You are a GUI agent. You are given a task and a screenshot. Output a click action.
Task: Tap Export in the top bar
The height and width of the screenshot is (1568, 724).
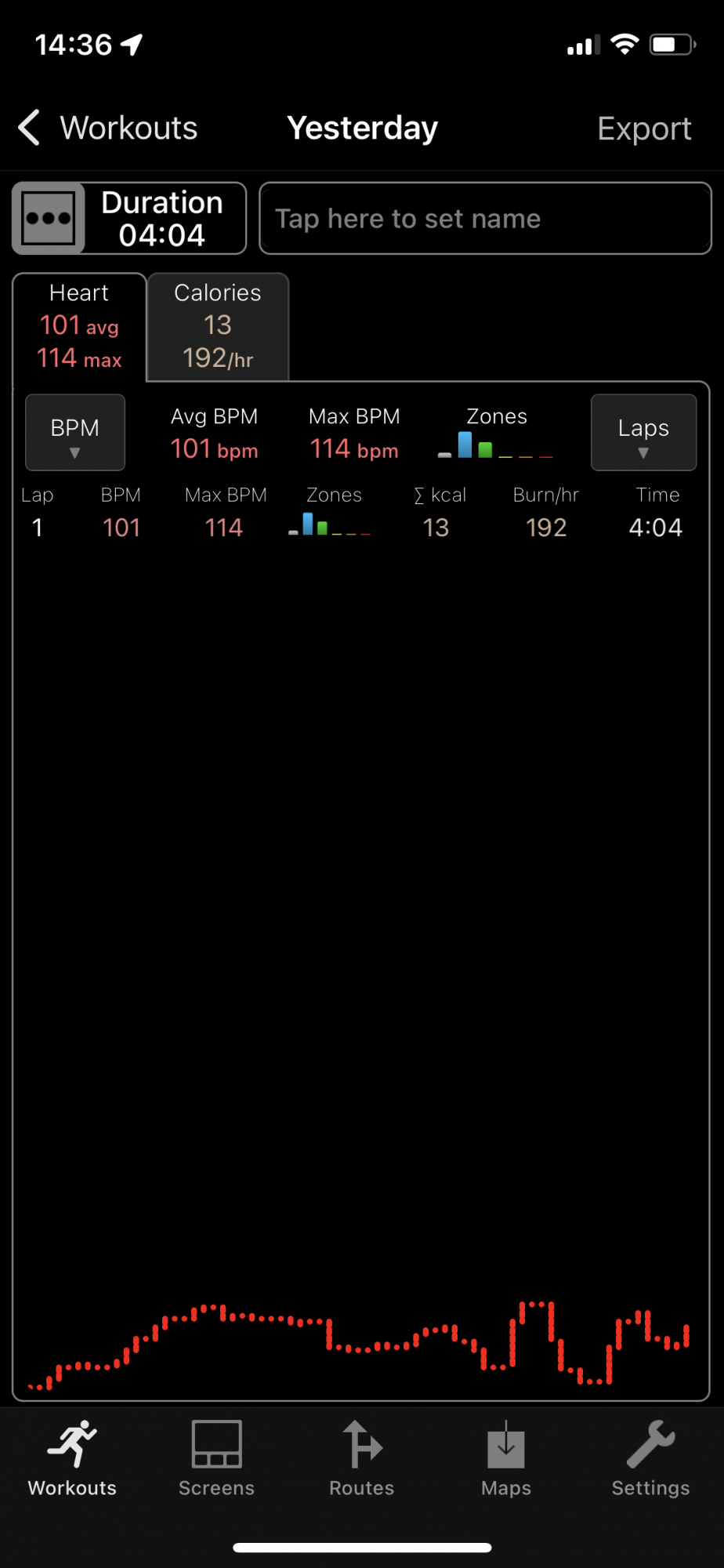tap(643, 129)
